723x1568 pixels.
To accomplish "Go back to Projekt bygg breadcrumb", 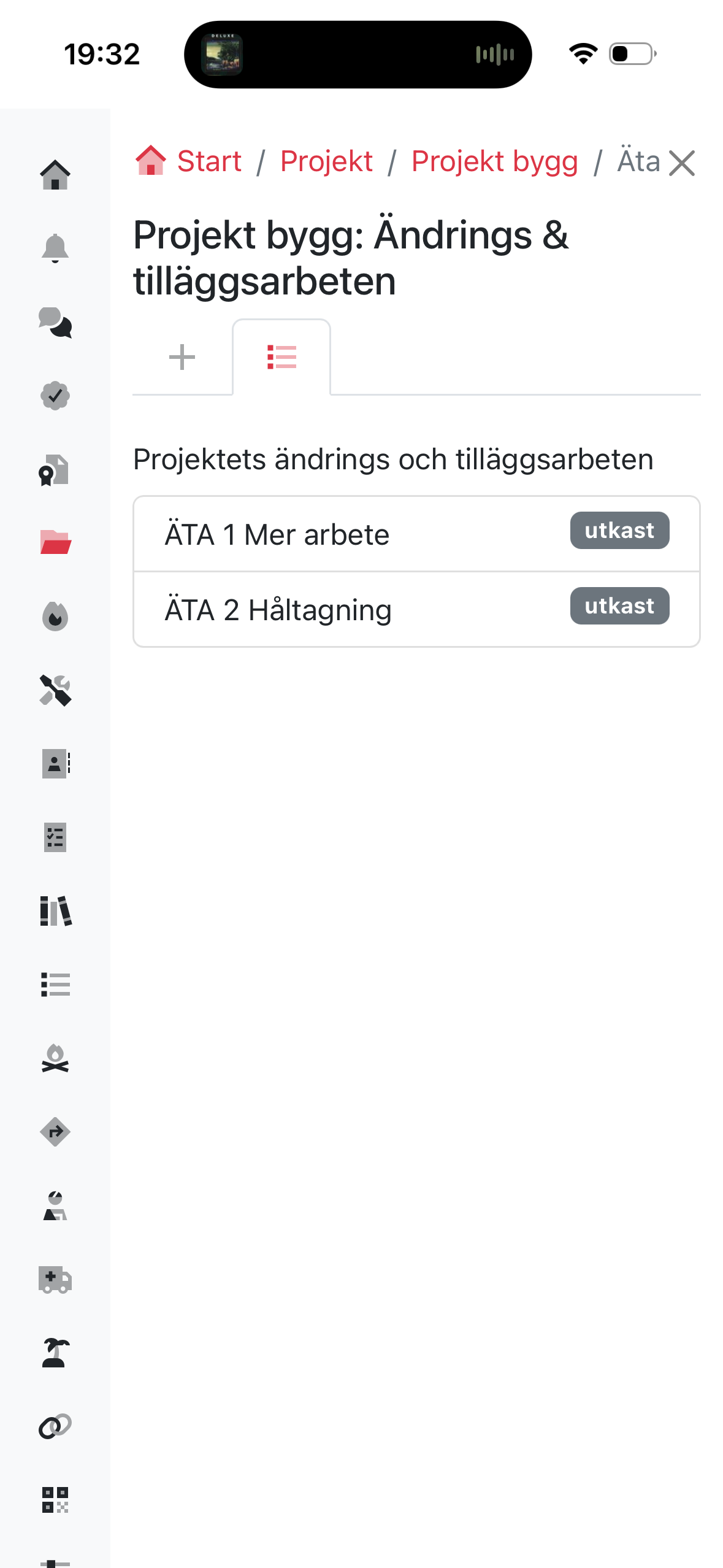I will click(494, 162).
